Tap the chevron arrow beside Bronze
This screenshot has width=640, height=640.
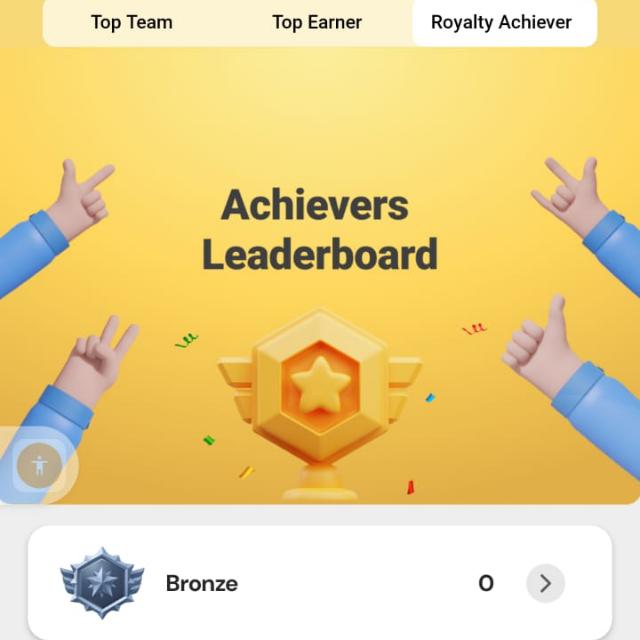point(545,583)
